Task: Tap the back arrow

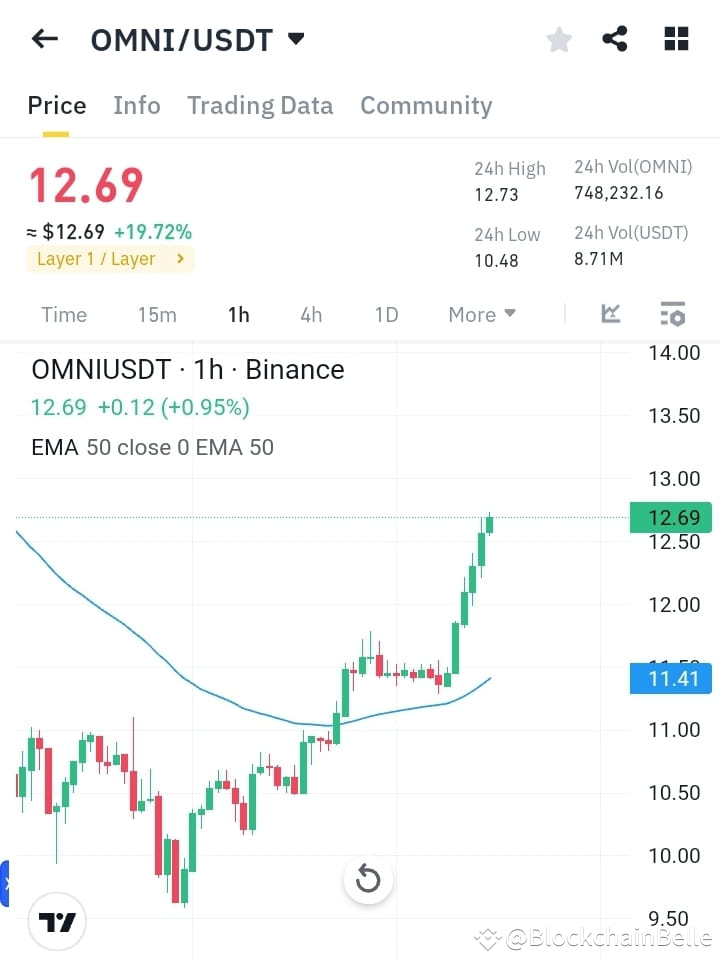Action: (x=44, y=38)
